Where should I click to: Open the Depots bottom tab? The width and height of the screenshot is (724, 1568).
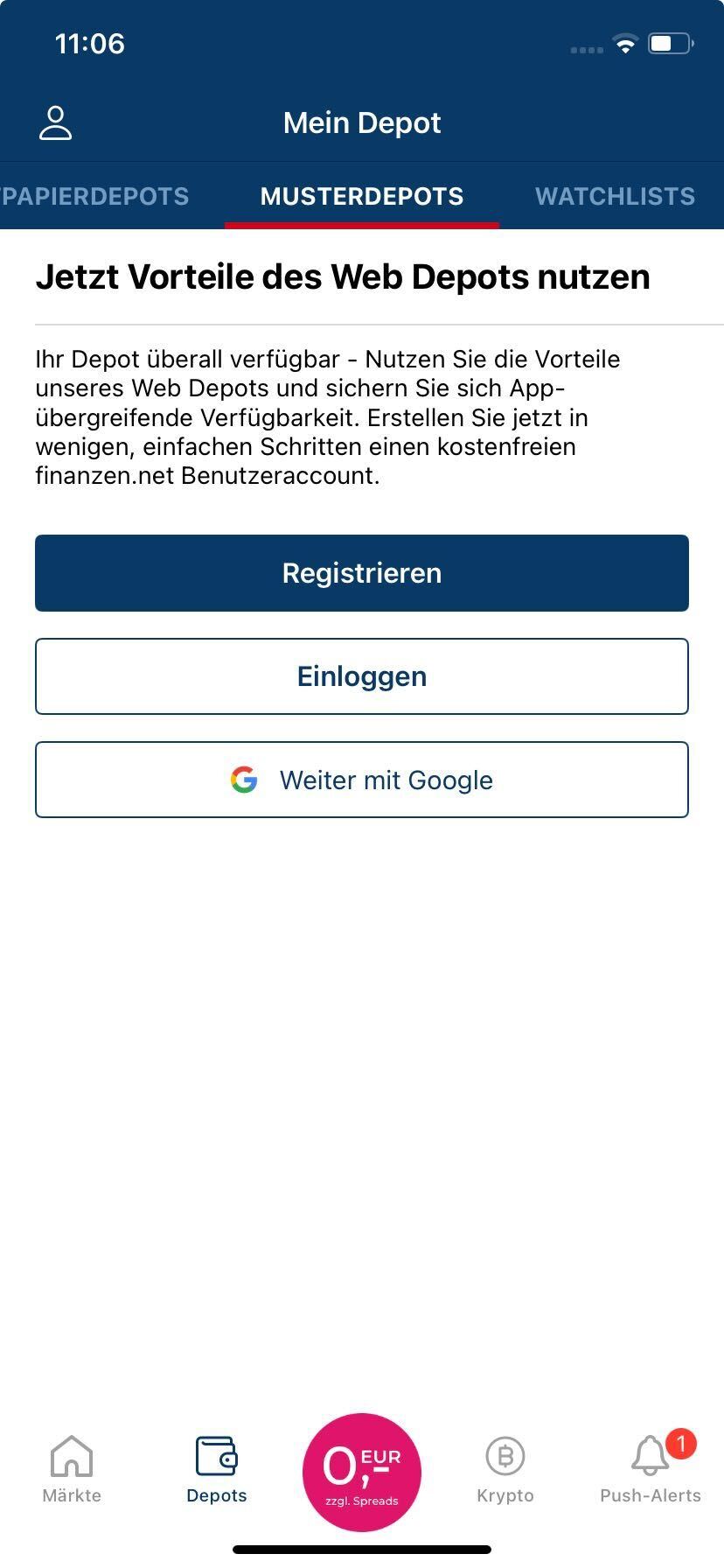(x=217, y=1470)
